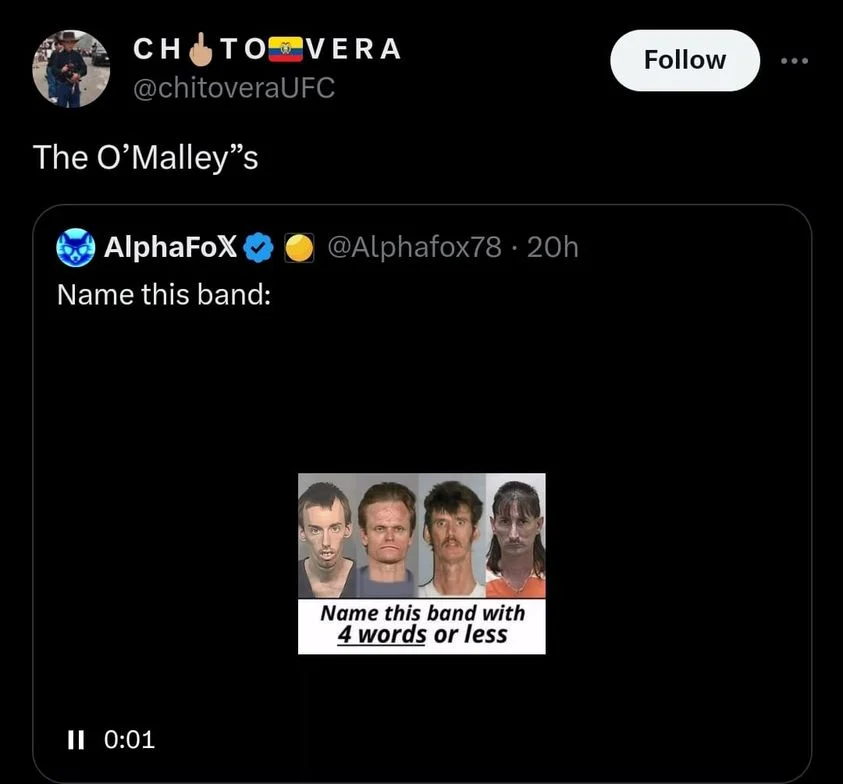This screenshot has width=843, height=784.
Task: Open Chito Vera's profile picture
Action: 70,67
